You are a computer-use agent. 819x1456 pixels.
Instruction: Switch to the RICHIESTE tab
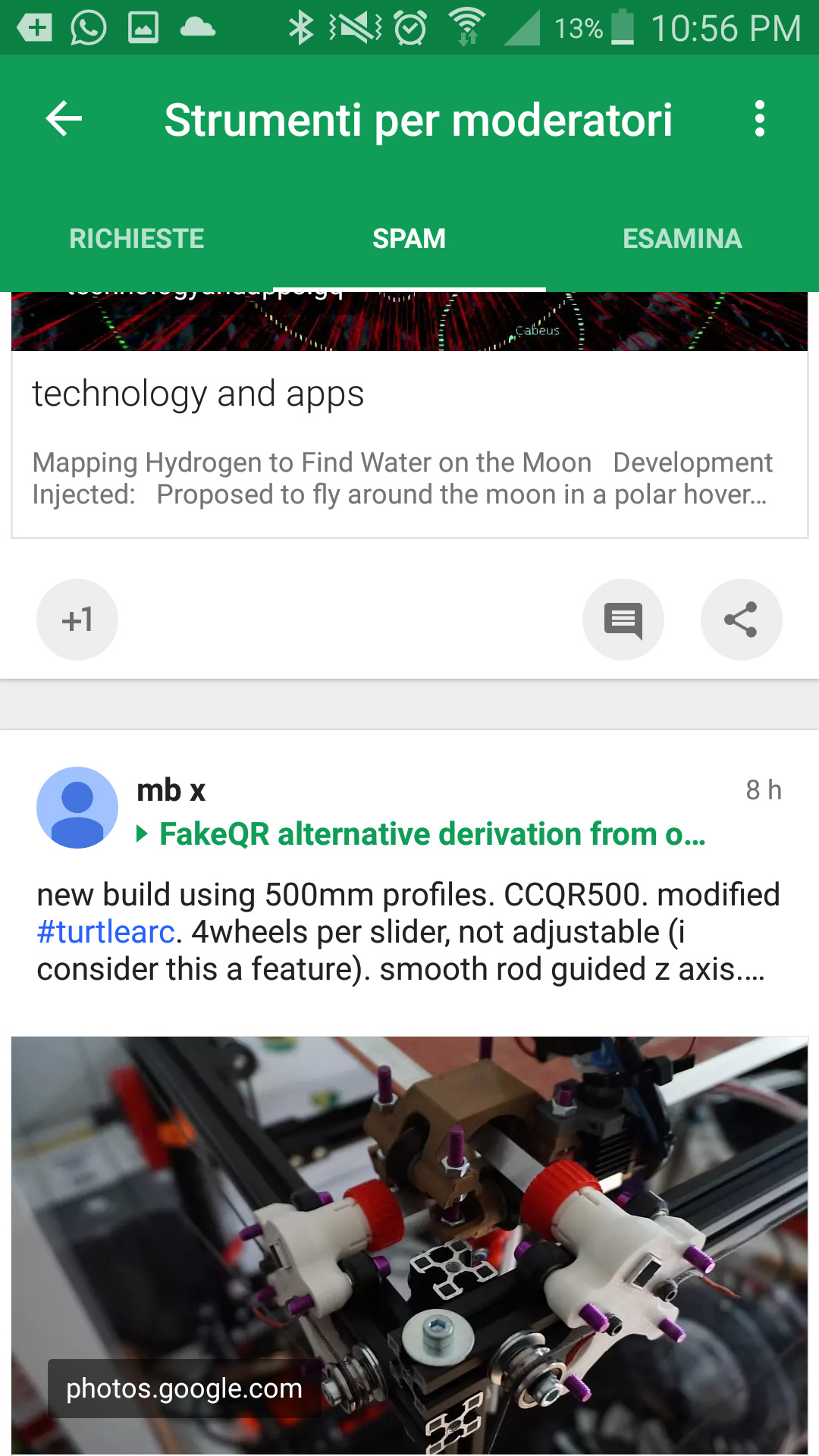point(136,239)
